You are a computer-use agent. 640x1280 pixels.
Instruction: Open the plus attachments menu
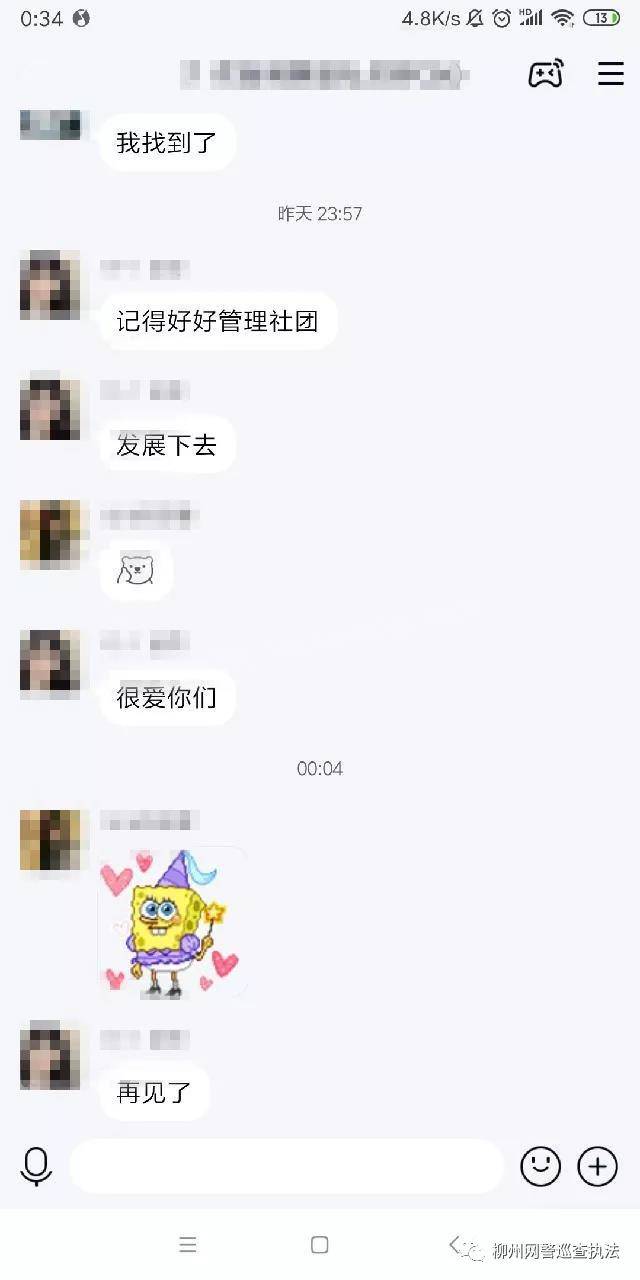(598, 1166)
